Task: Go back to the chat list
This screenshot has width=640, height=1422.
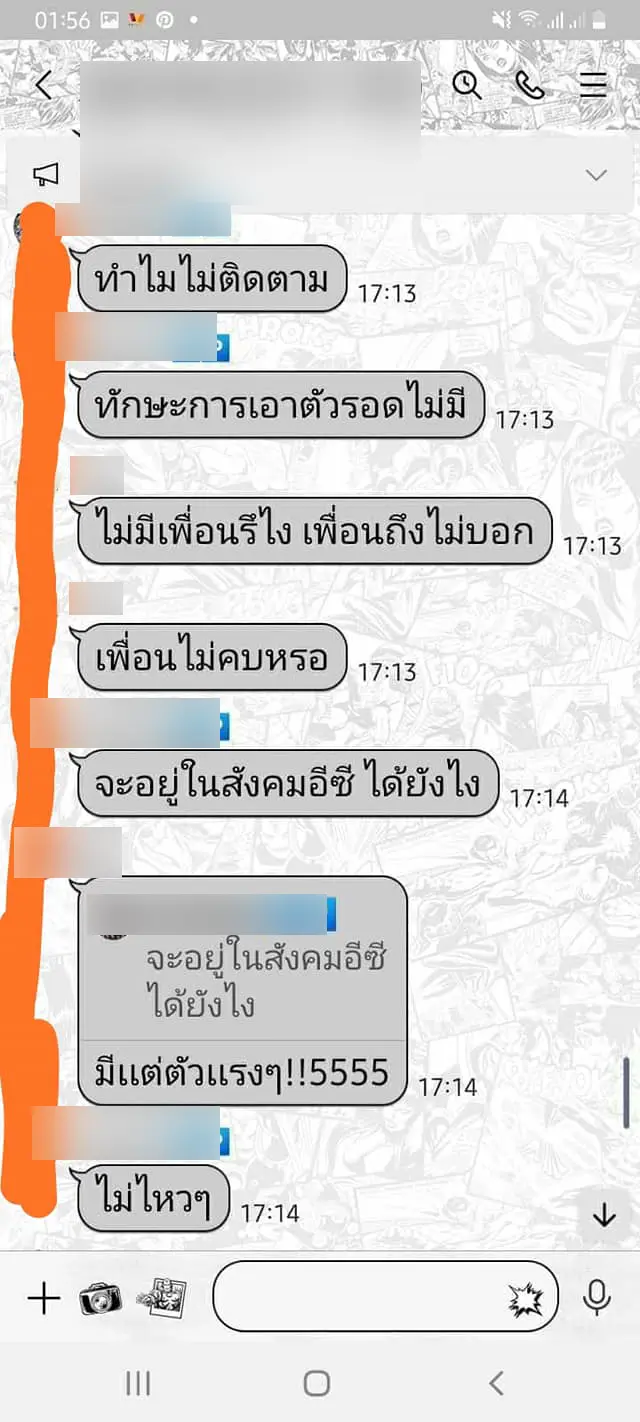Action: [x=43, y=86]
